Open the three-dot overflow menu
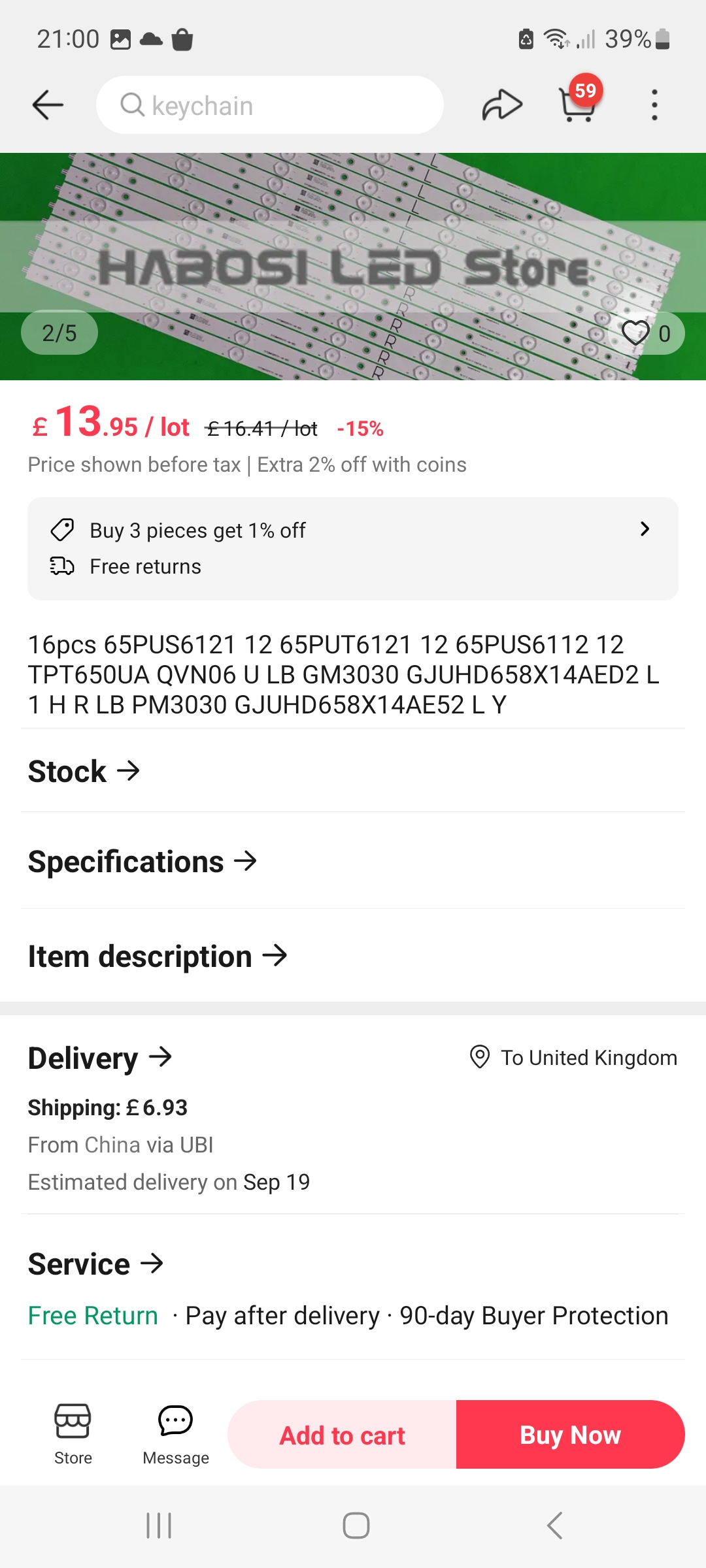Image resolution: width=706 pixels, height=1568 pixels. coord(654,105)
